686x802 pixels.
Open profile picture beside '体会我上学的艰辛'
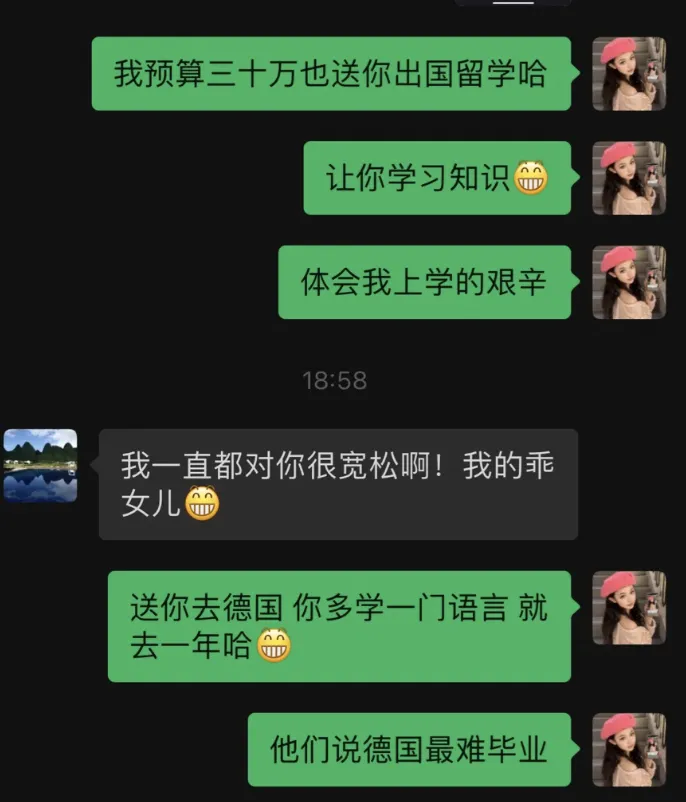[629, 282]
